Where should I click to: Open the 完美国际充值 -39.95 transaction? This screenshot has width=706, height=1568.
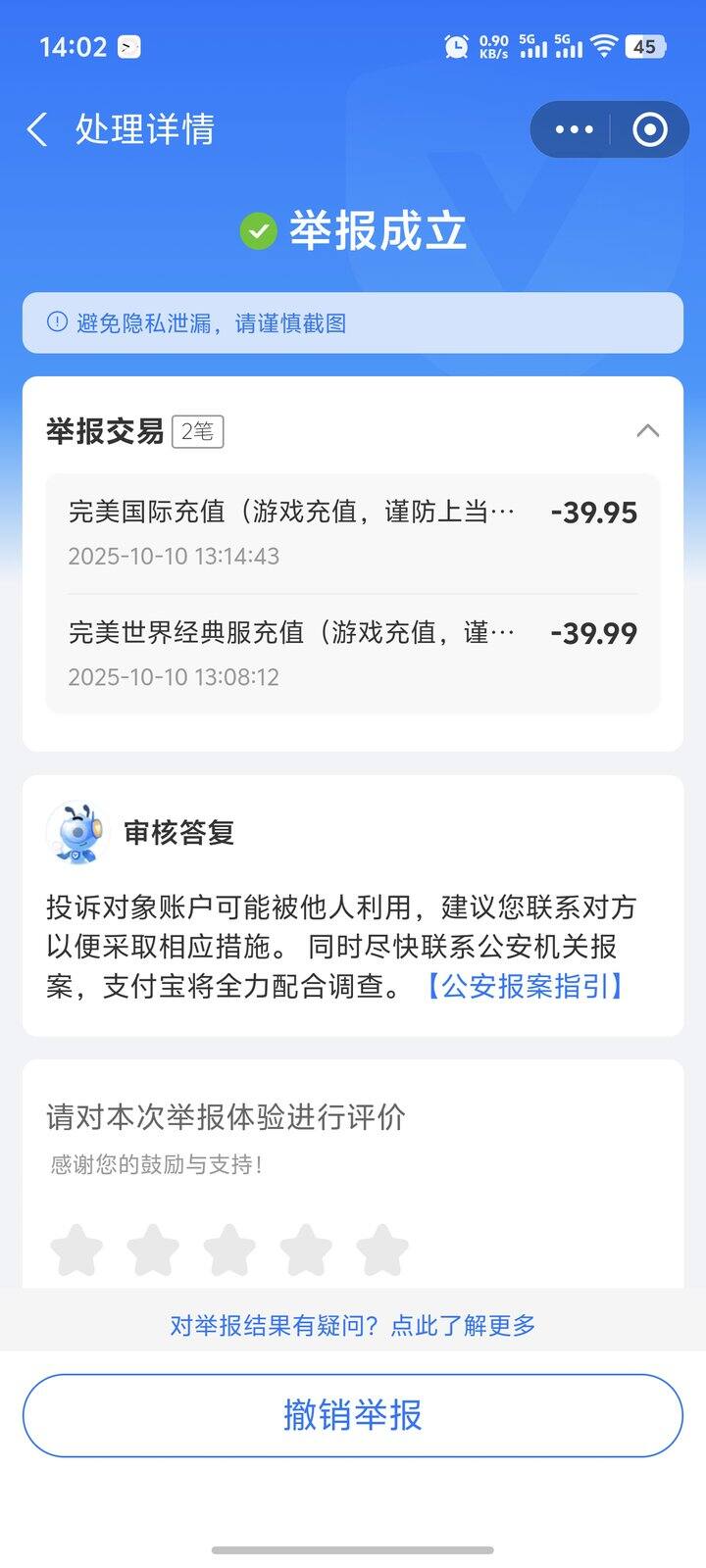[x=352, y=532]
